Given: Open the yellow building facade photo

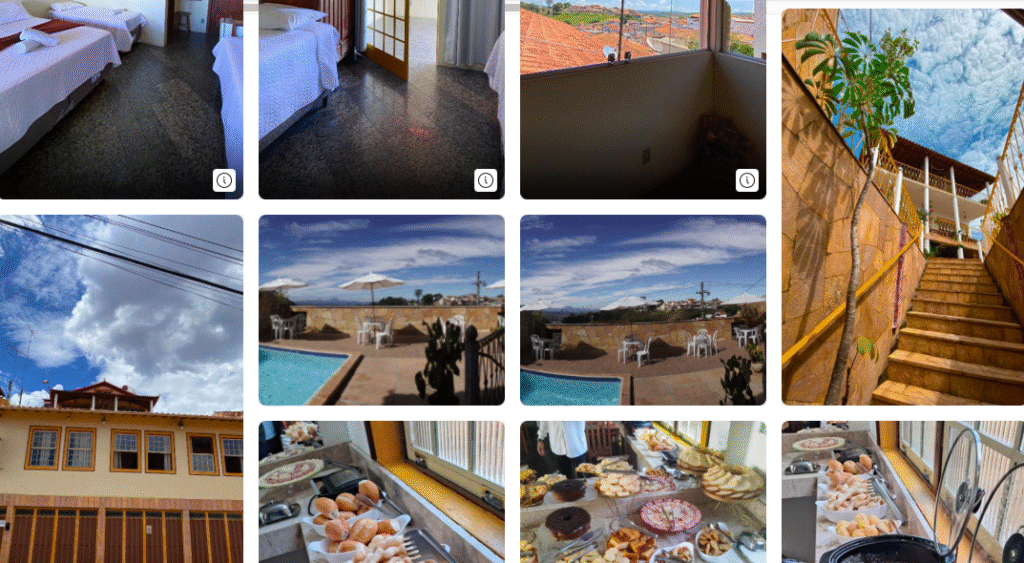Looking at the screenshot, I should pos(120,388).
